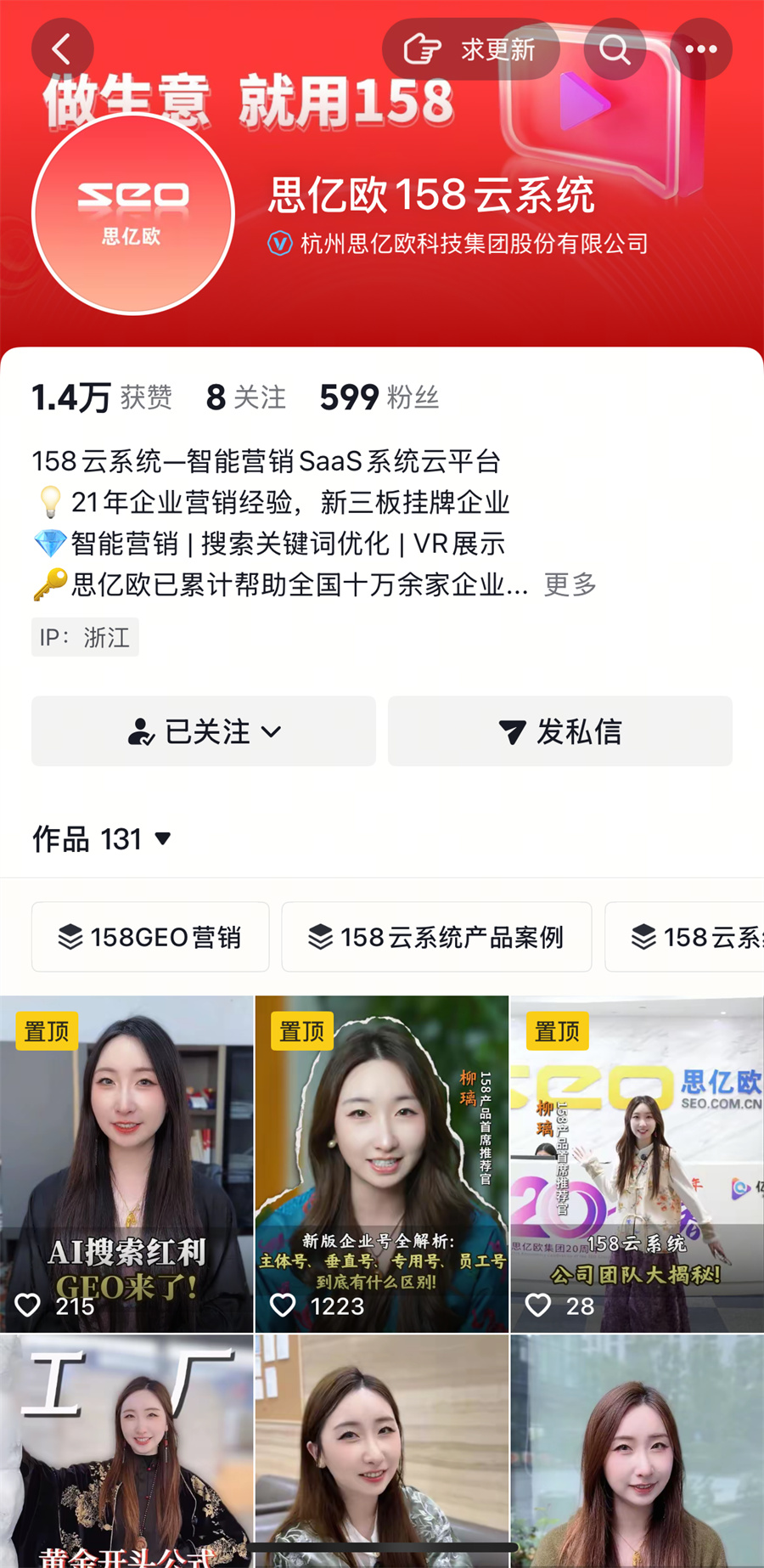Open the 已关注 following options dropdown

204,731
